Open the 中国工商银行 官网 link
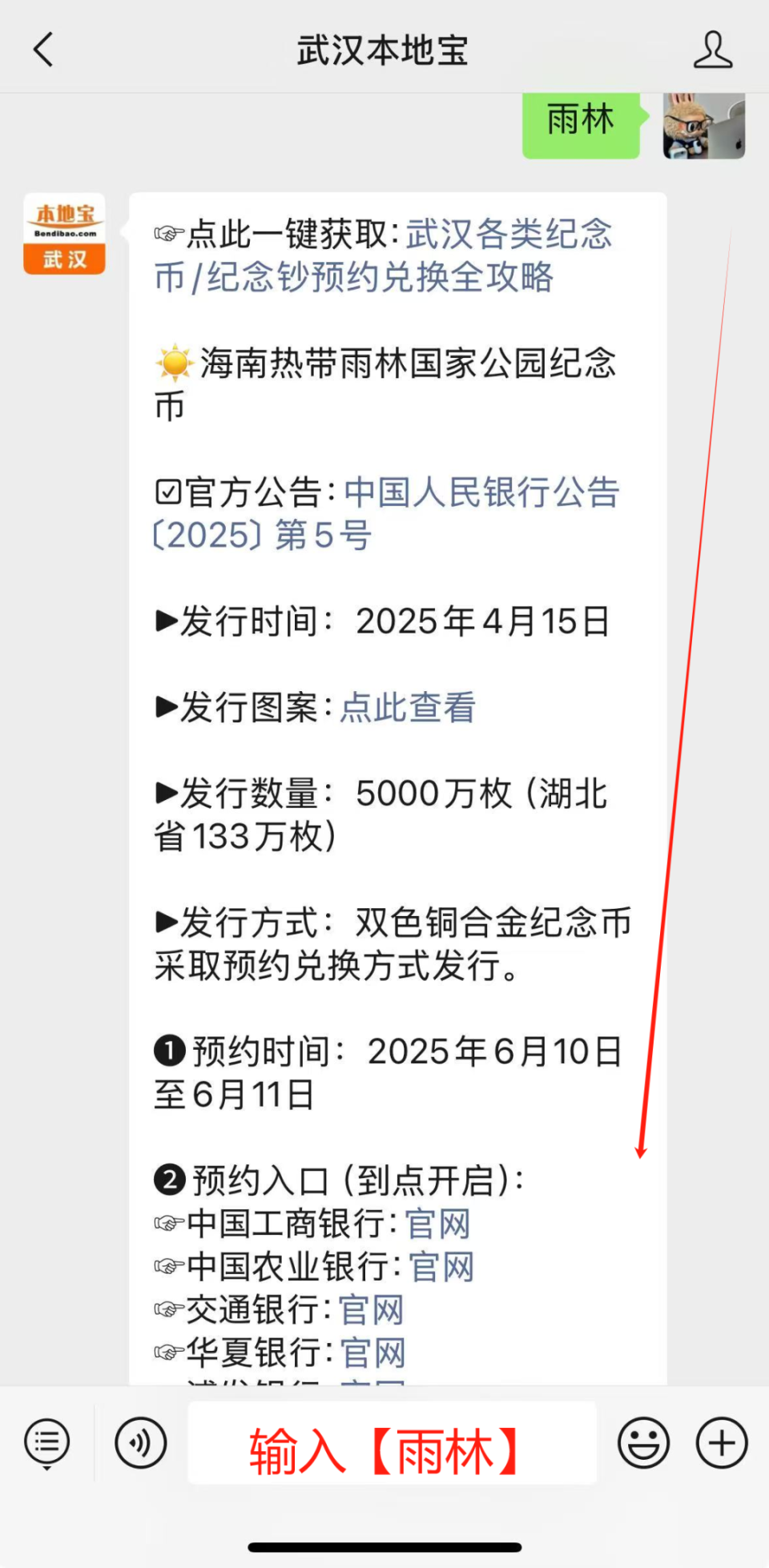769x1568 pixels. coord(437,1224)
